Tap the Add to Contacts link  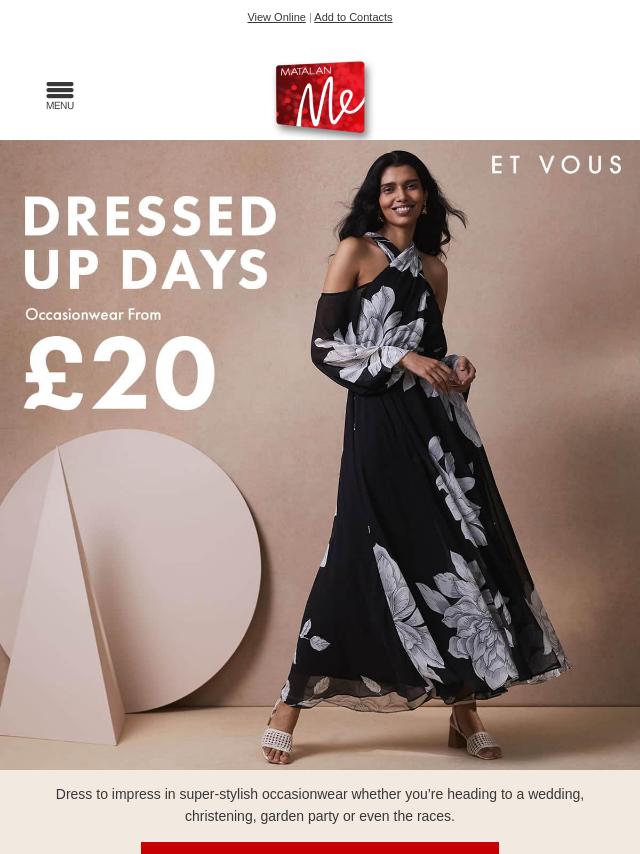353,17
